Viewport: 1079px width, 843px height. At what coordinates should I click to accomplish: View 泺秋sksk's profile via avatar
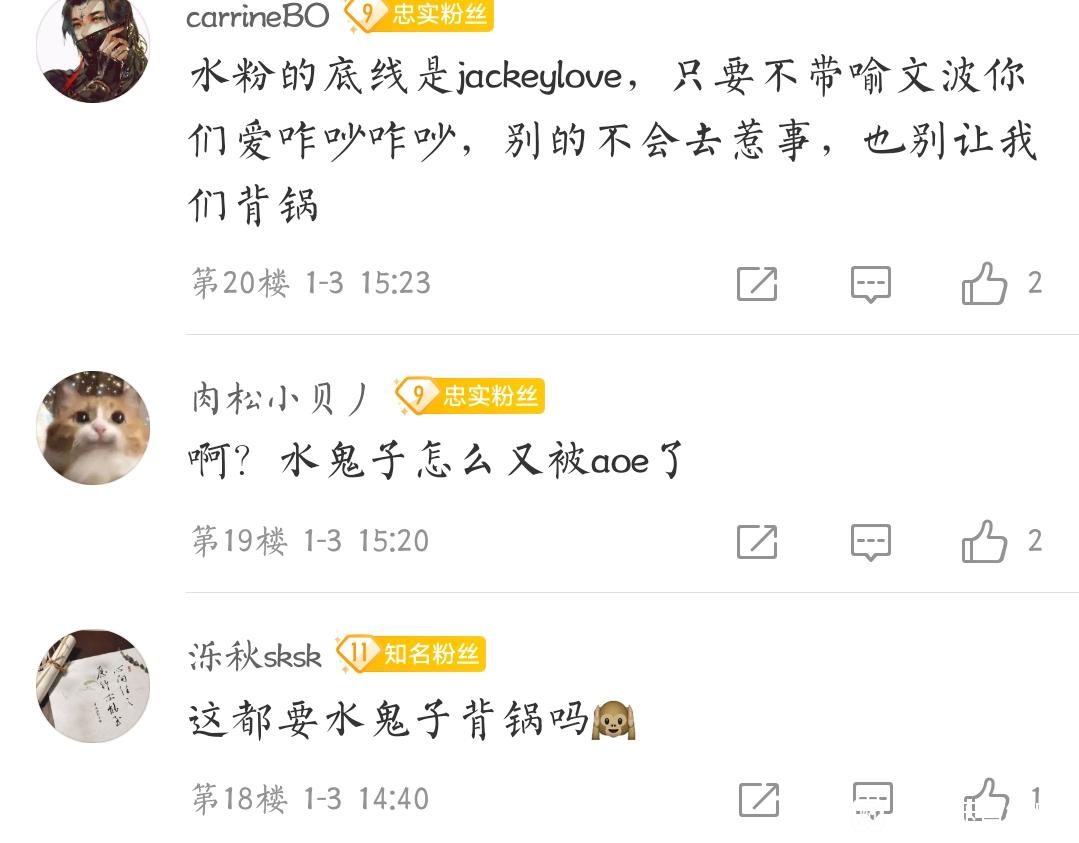point(93,686)
